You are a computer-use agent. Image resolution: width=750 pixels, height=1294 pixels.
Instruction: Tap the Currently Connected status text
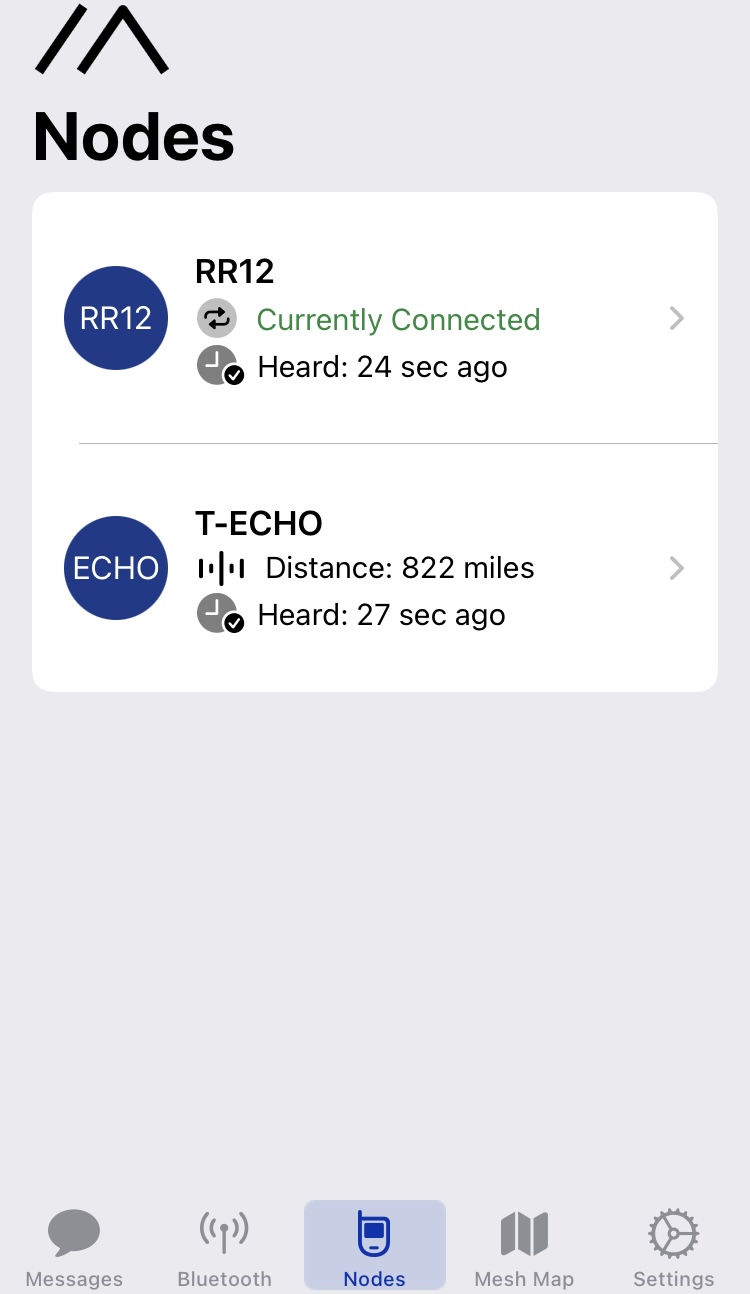coord(398,319)
